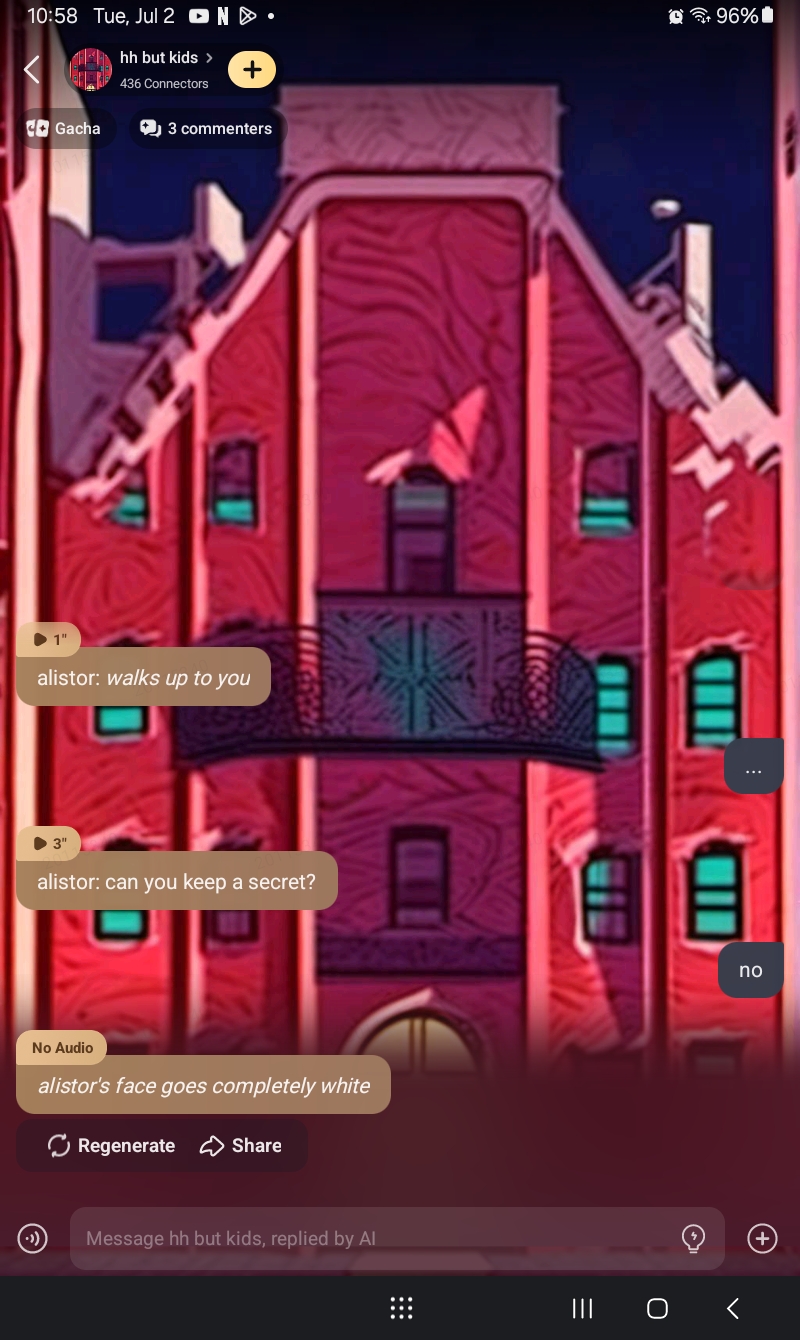View the 3 commenters
The image size is (800, 1340).
(x=207, y=128)
